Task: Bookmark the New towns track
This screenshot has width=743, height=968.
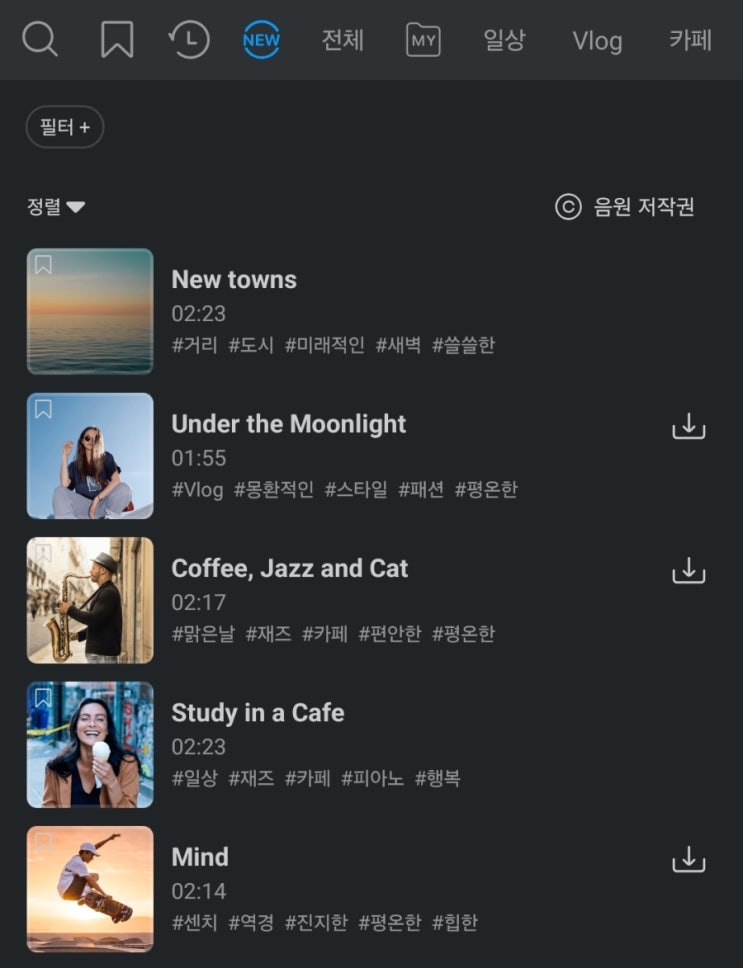Action: point(43,265)
